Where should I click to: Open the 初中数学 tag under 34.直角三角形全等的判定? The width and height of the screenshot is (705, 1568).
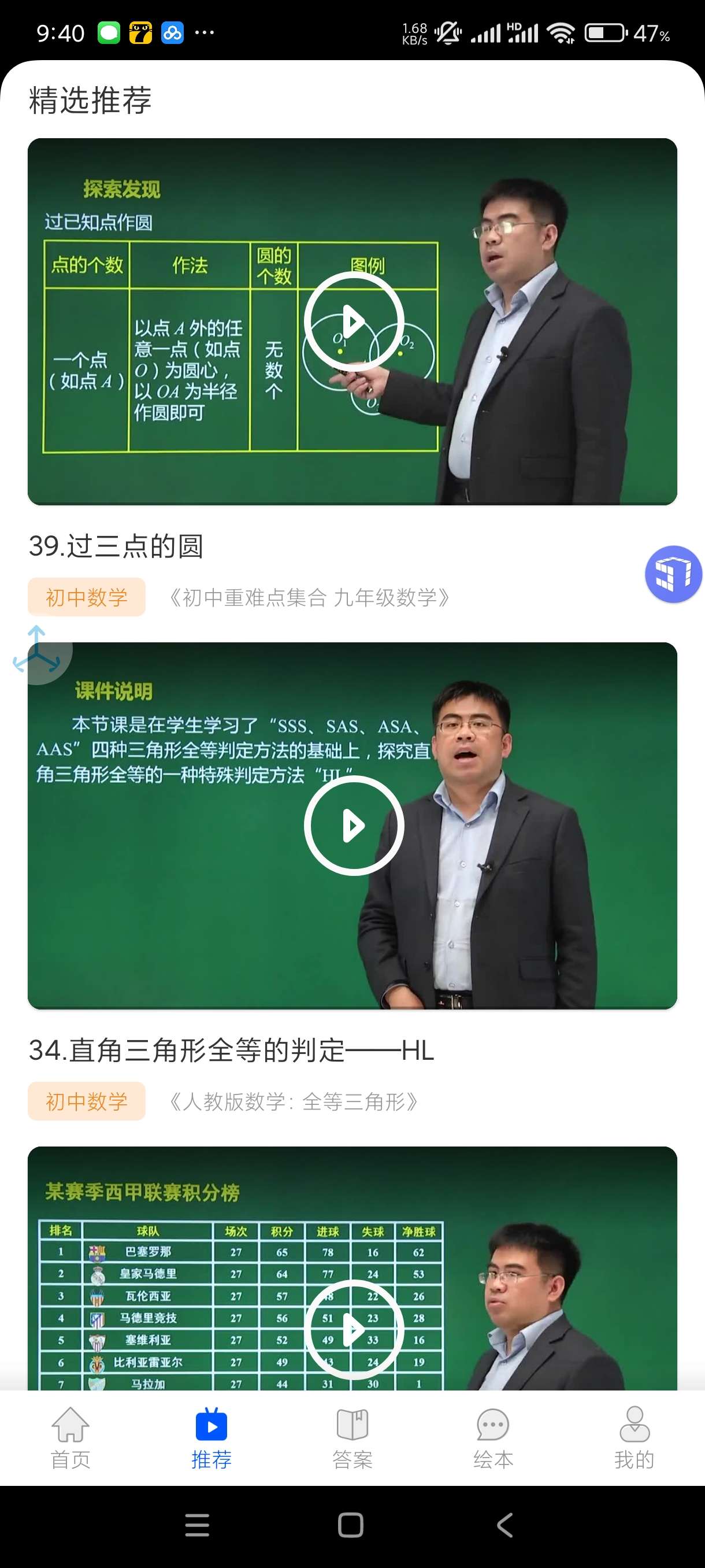pos(86,1101)
